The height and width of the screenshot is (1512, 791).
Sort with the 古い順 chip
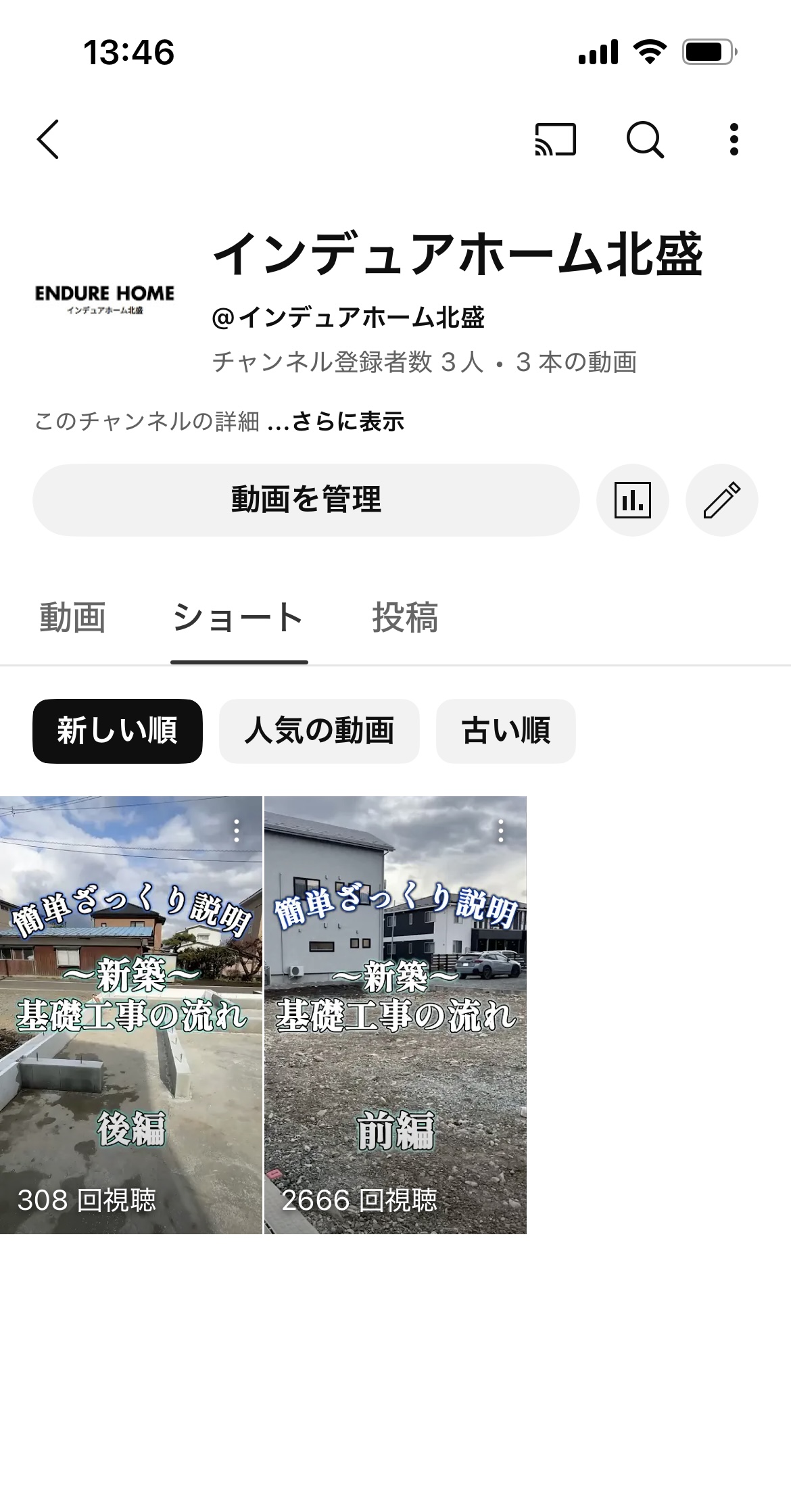506,731
